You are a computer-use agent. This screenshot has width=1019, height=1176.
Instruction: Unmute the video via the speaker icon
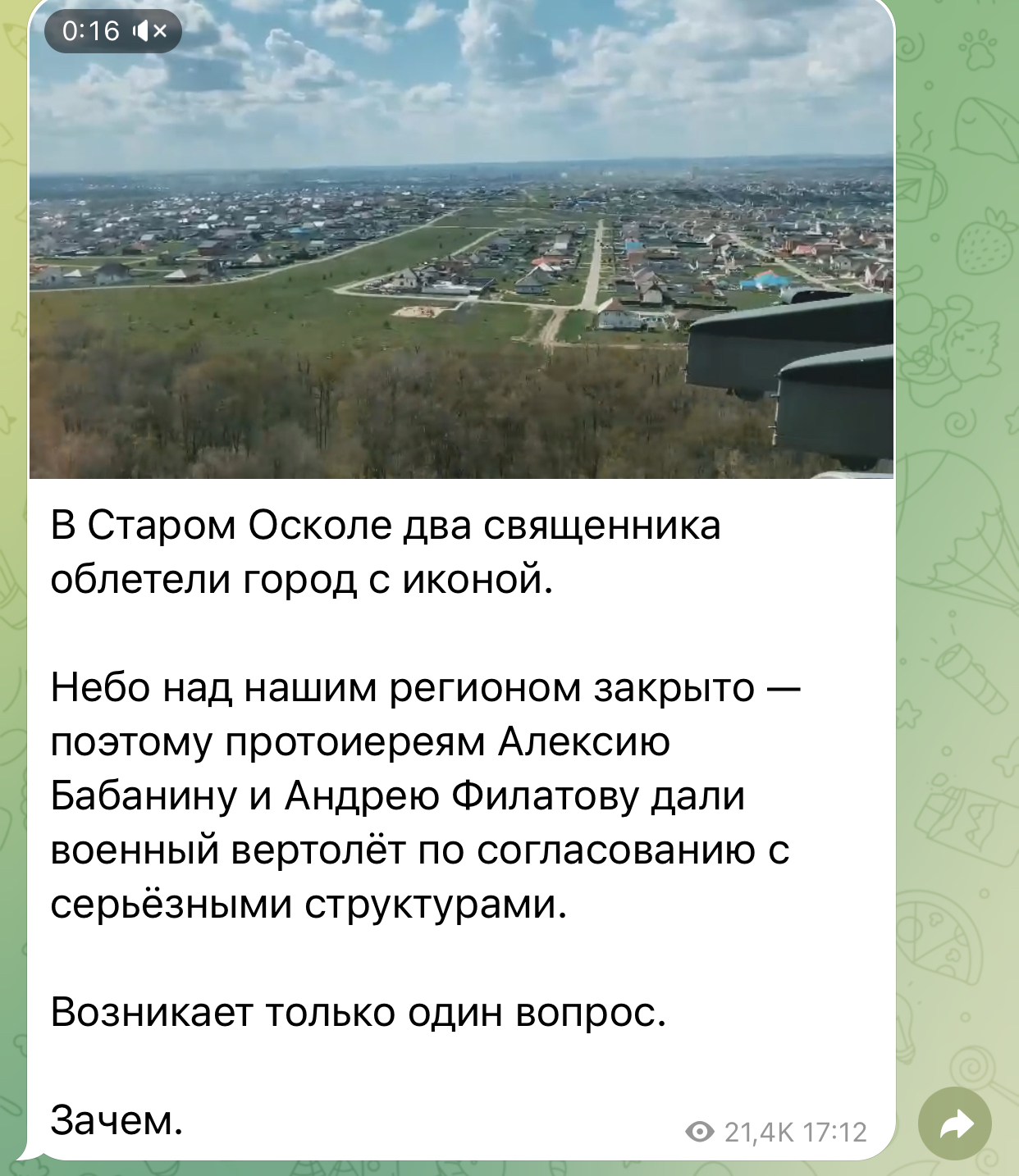coord(151,31)
